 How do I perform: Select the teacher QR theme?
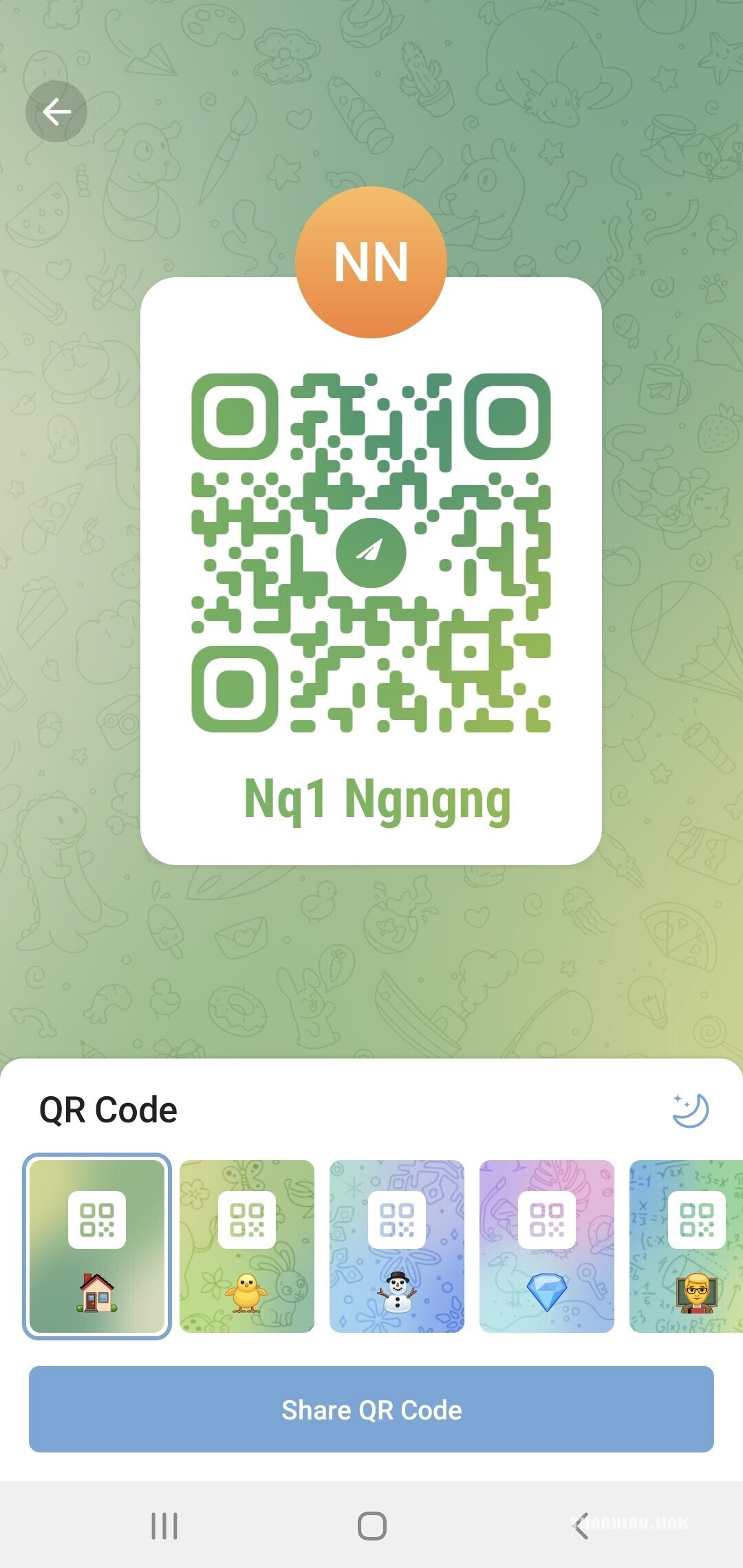click(687, 1246)
